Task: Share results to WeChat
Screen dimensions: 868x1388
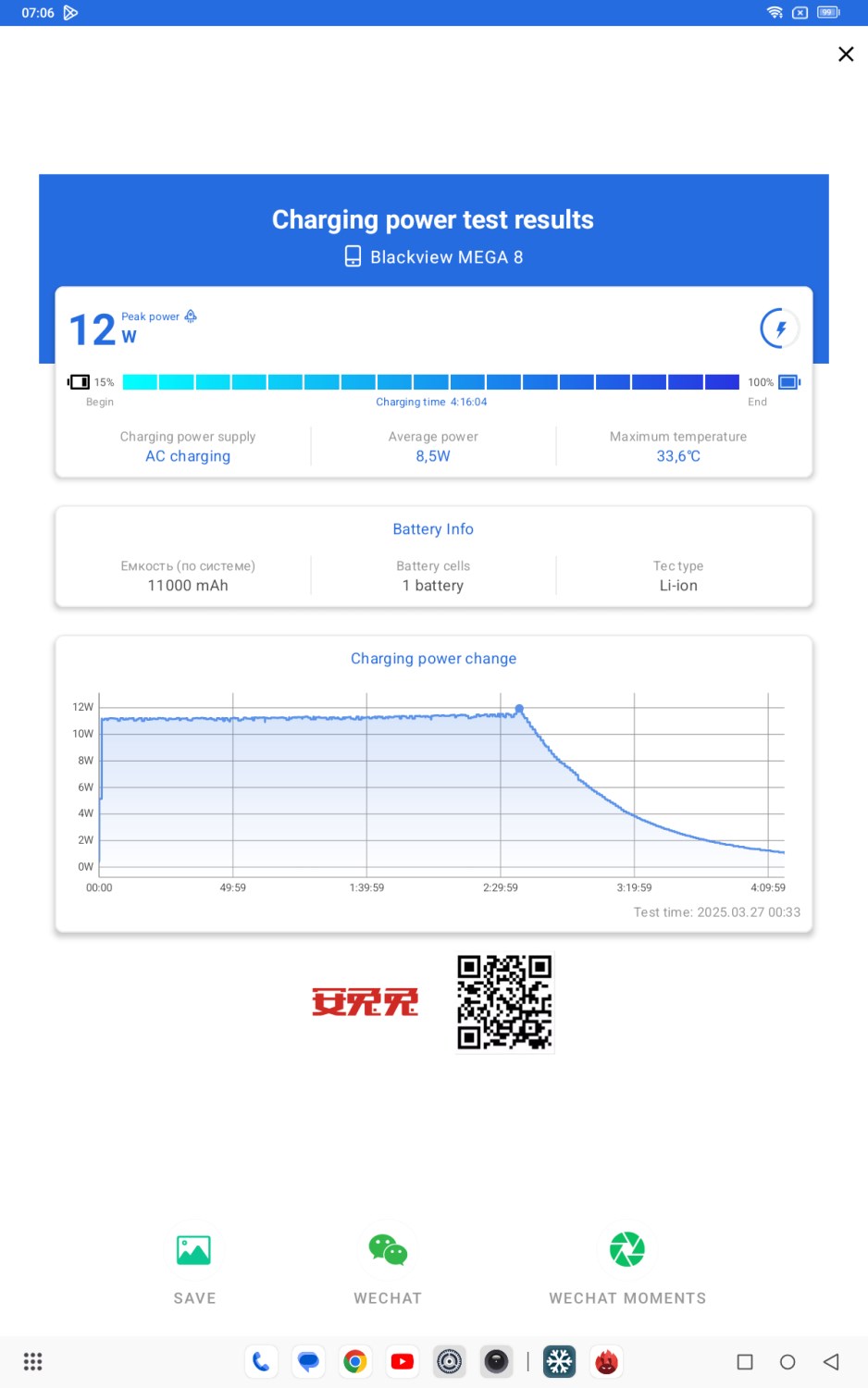Action: pos(388,1251)
